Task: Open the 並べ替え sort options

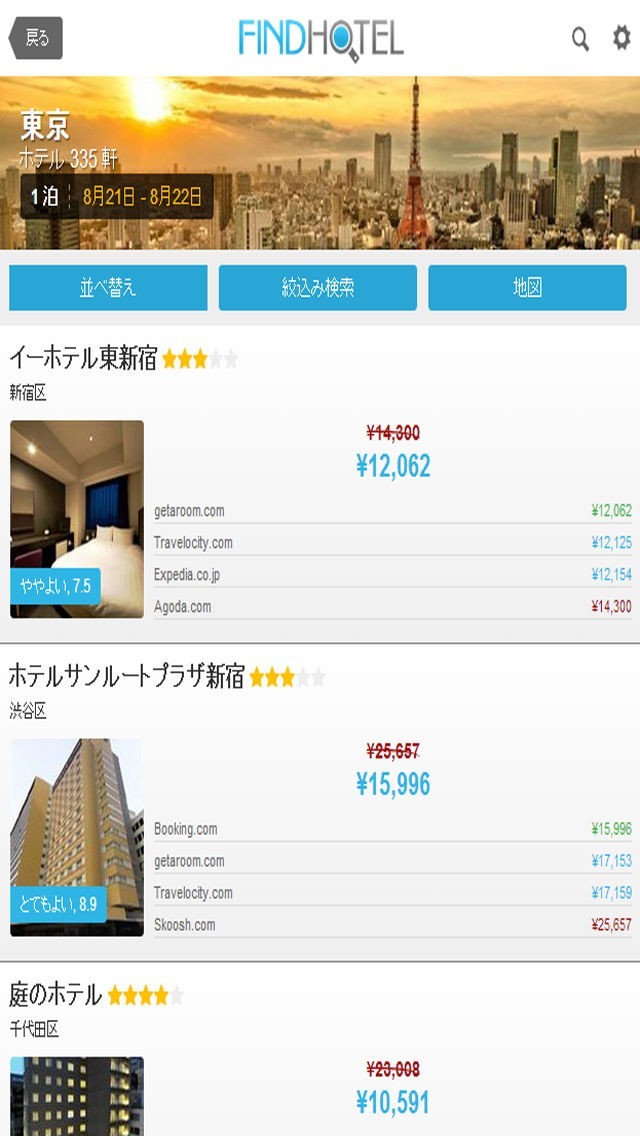Action: tap(108, 288)
